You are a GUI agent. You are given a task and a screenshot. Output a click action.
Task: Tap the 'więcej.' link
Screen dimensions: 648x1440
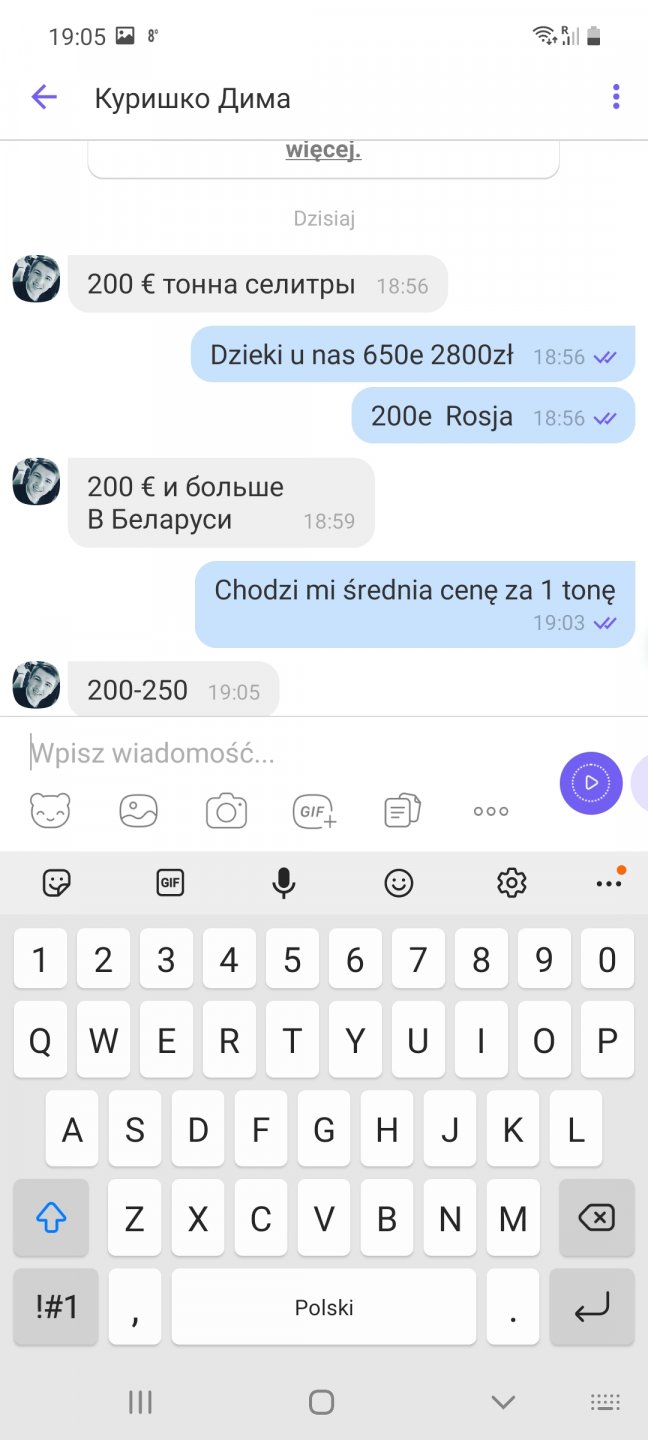[x=322, y=151]
